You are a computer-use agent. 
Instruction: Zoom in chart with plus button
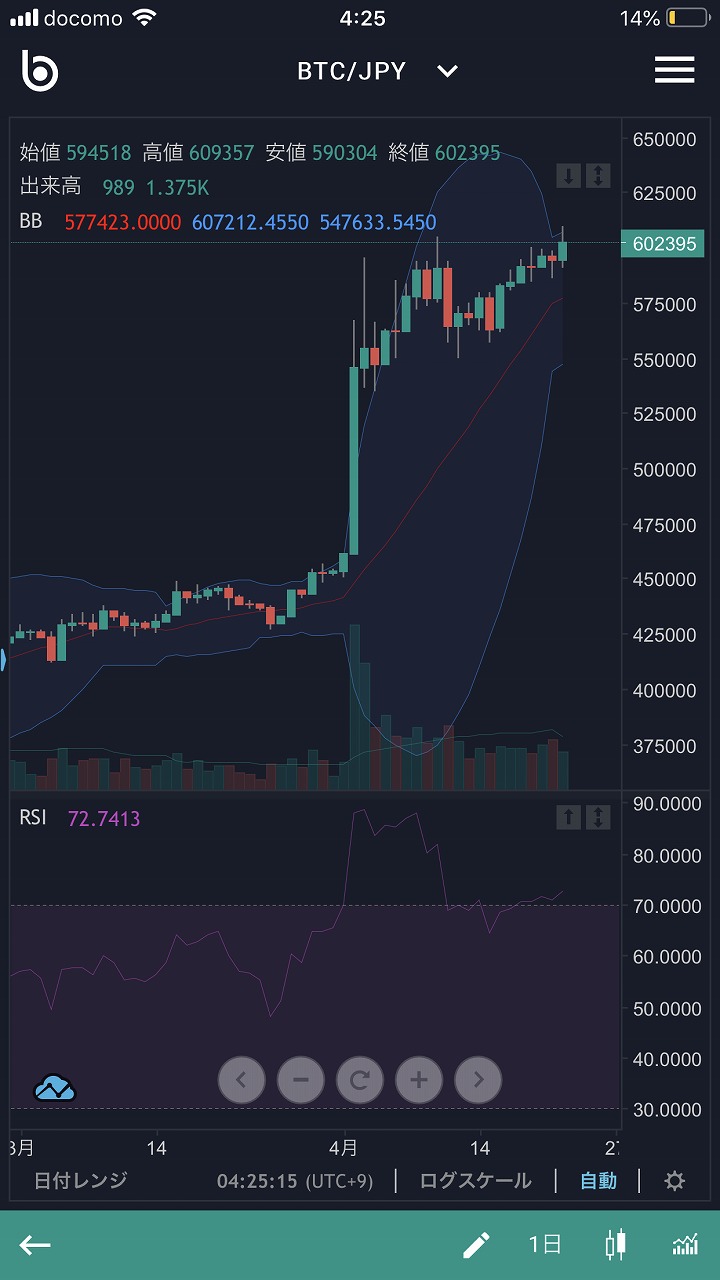[x=419, y=1080]
